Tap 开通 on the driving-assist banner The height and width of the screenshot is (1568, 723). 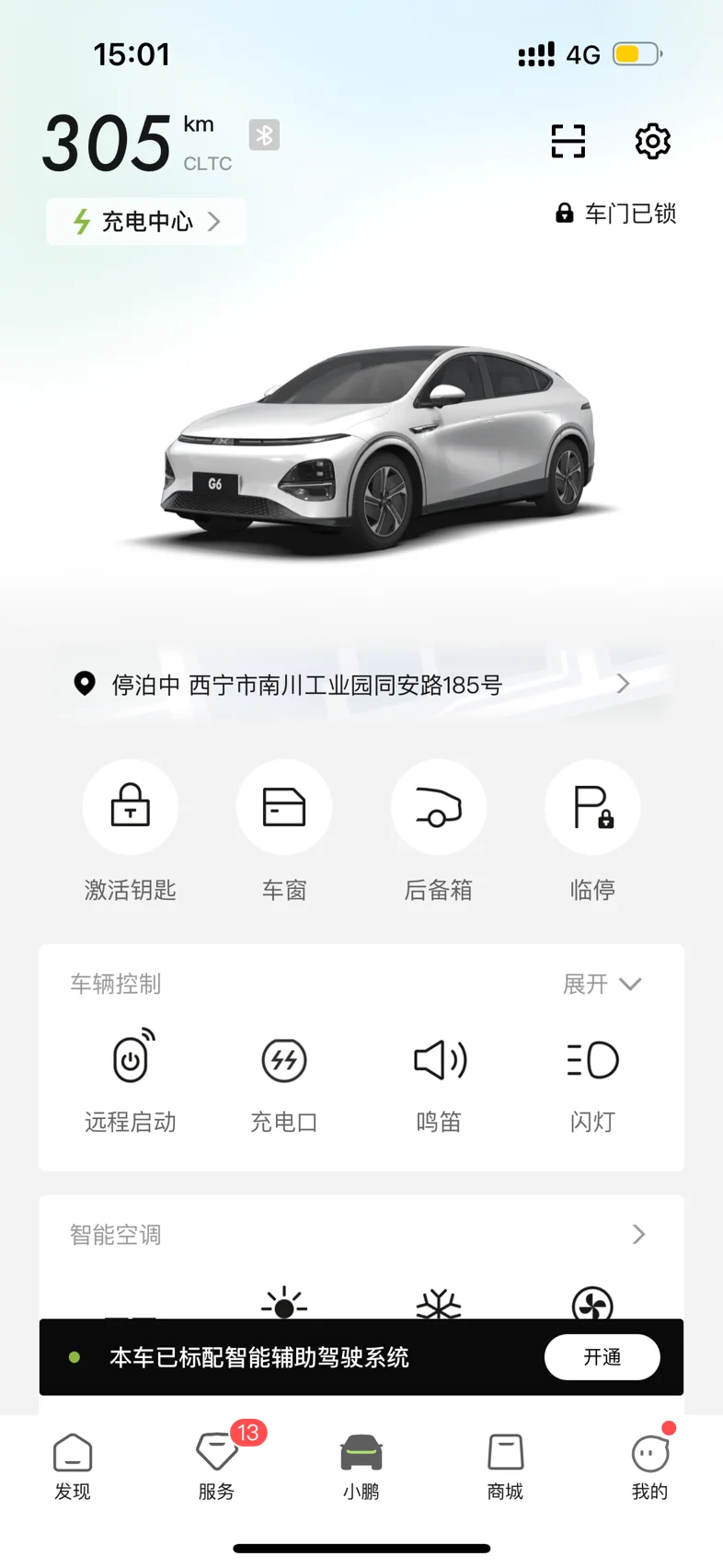point(602,1357)
